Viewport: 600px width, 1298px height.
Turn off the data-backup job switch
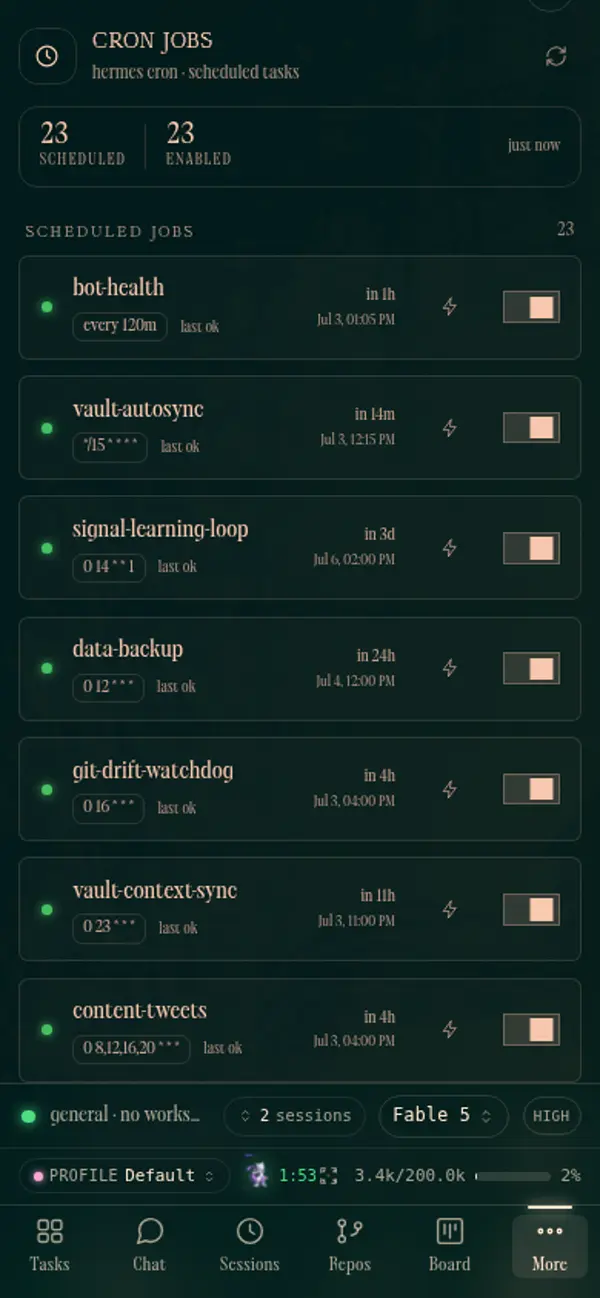[531, 668]
